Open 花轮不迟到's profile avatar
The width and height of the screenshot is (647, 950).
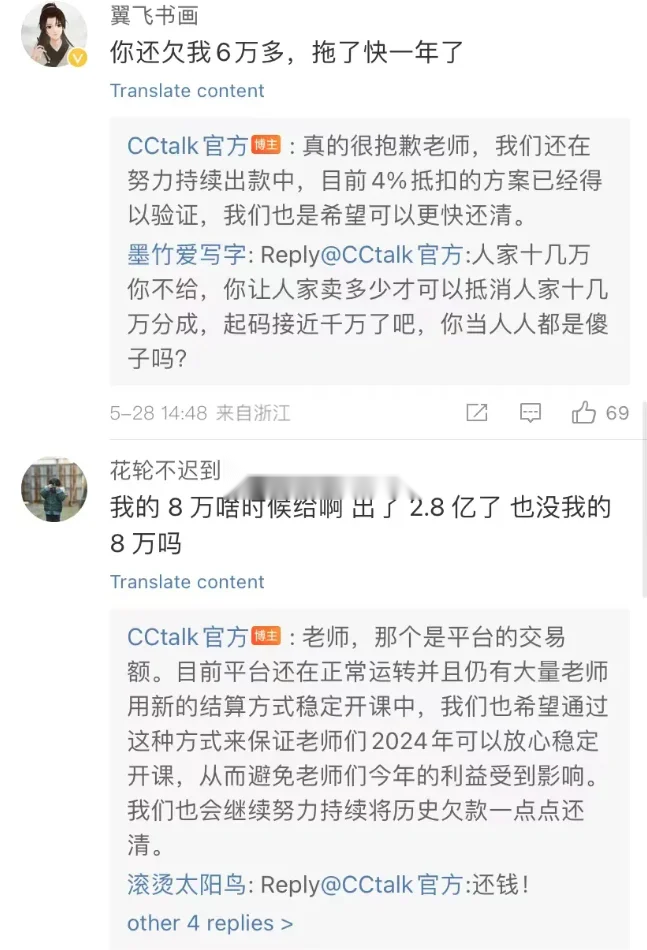(54, 489)
